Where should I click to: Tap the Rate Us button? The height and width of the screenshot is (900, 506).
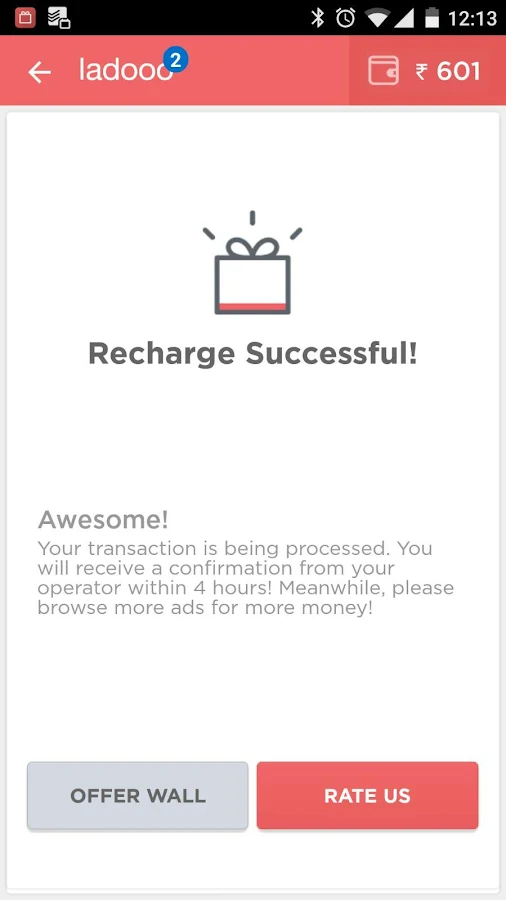[367, 796]
